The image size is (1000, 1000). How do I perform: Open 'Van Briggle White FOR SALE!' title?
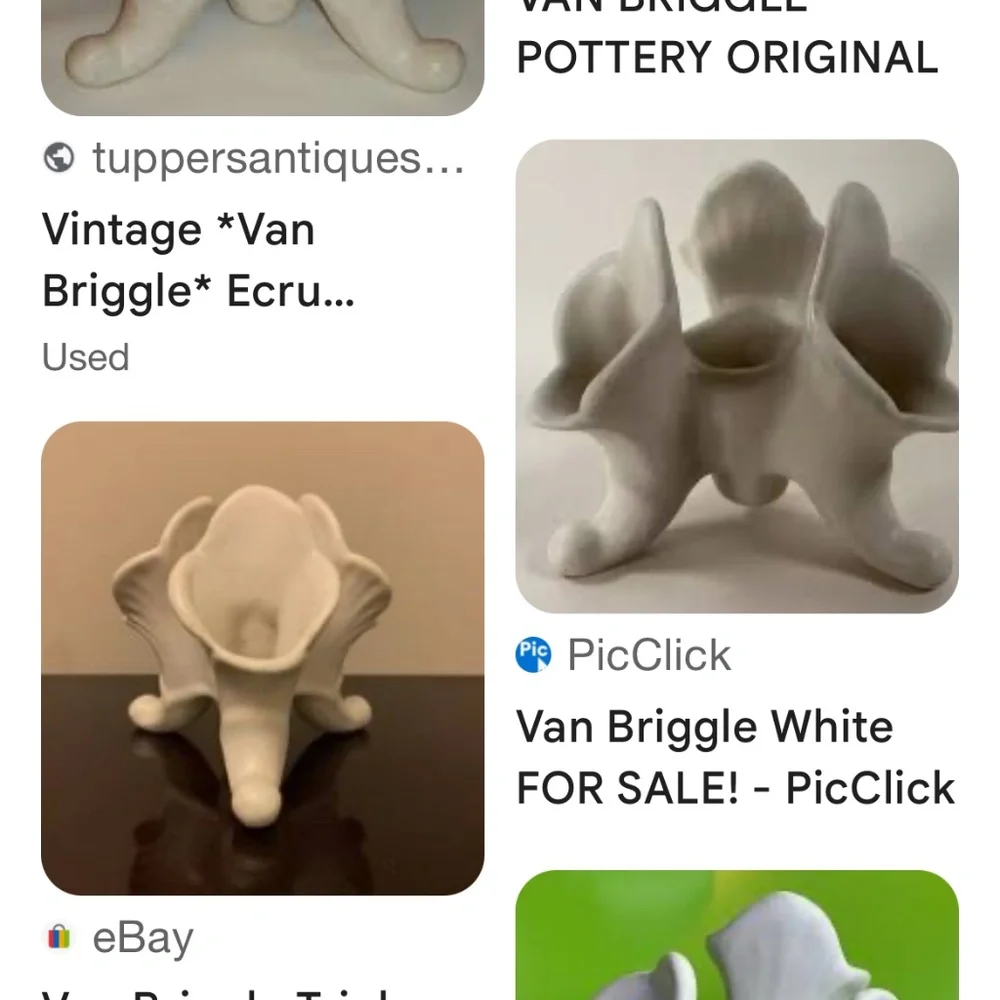[x=735, y=757]
